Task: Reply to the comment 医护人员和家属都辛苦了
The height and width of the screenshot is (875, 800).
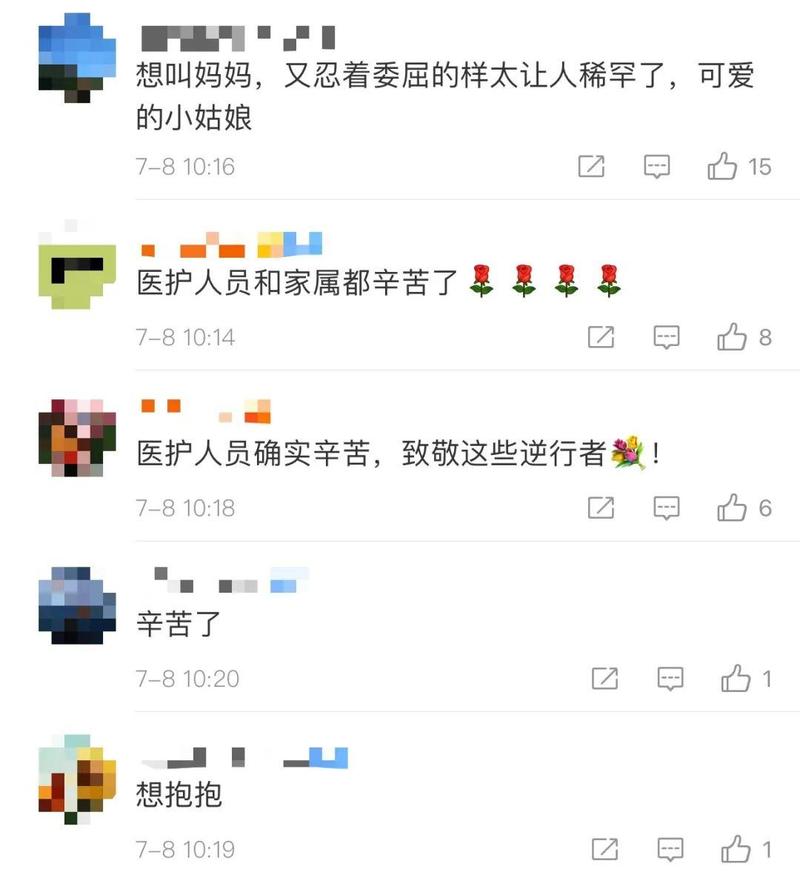Action: tap(667, 338)
